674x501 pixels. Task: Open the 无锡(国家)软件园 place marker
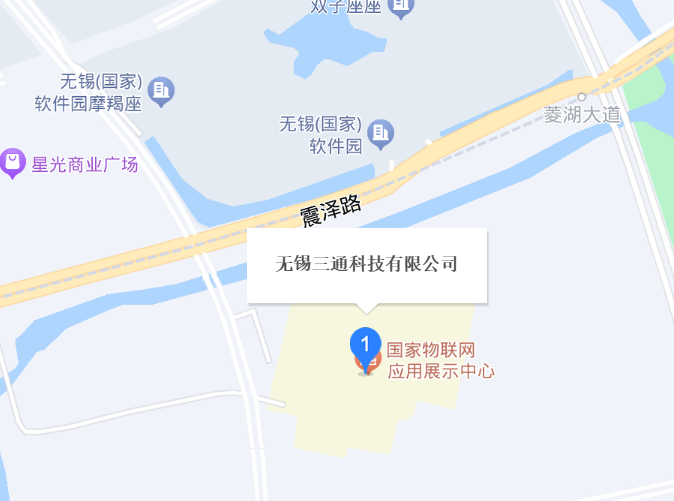coord(380,132)
